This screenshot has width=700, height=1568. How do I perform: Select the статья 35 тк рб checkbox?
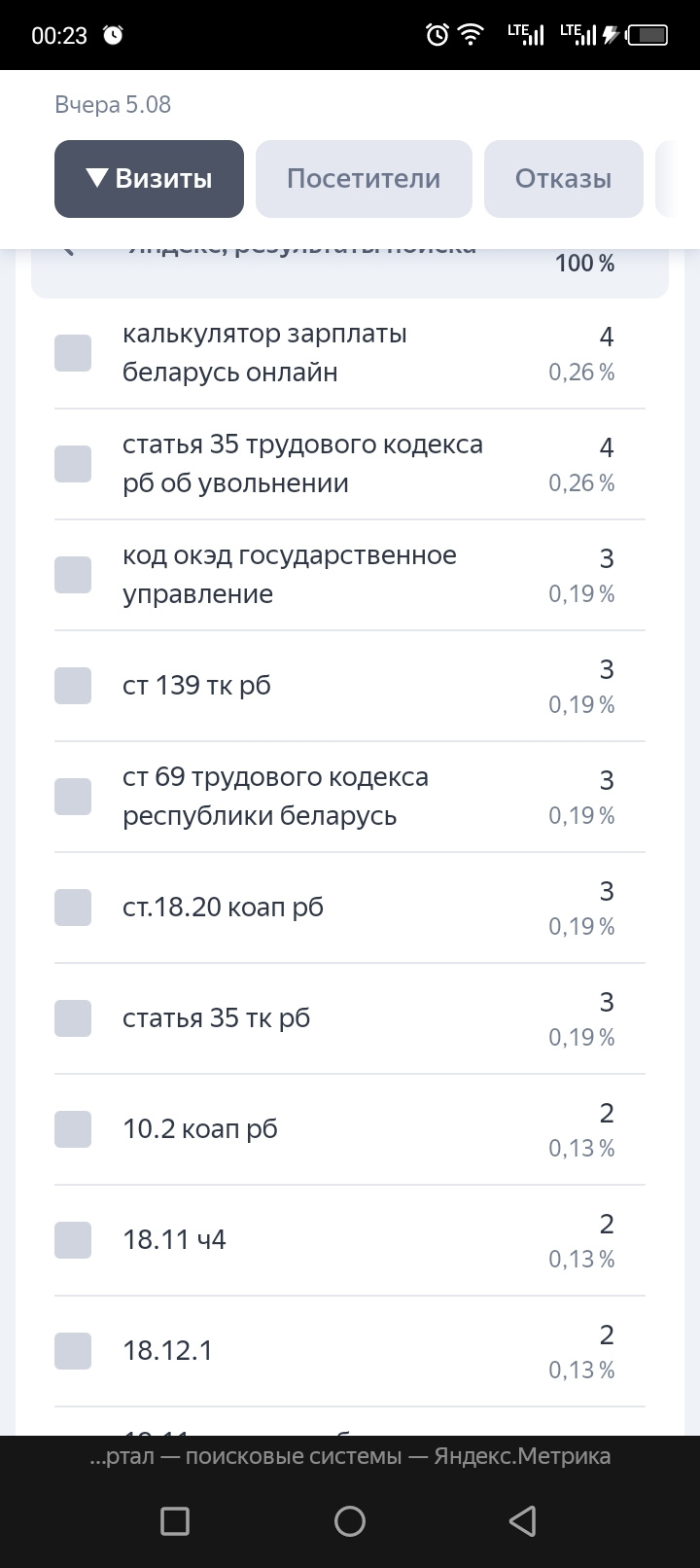click(73, 1018)
